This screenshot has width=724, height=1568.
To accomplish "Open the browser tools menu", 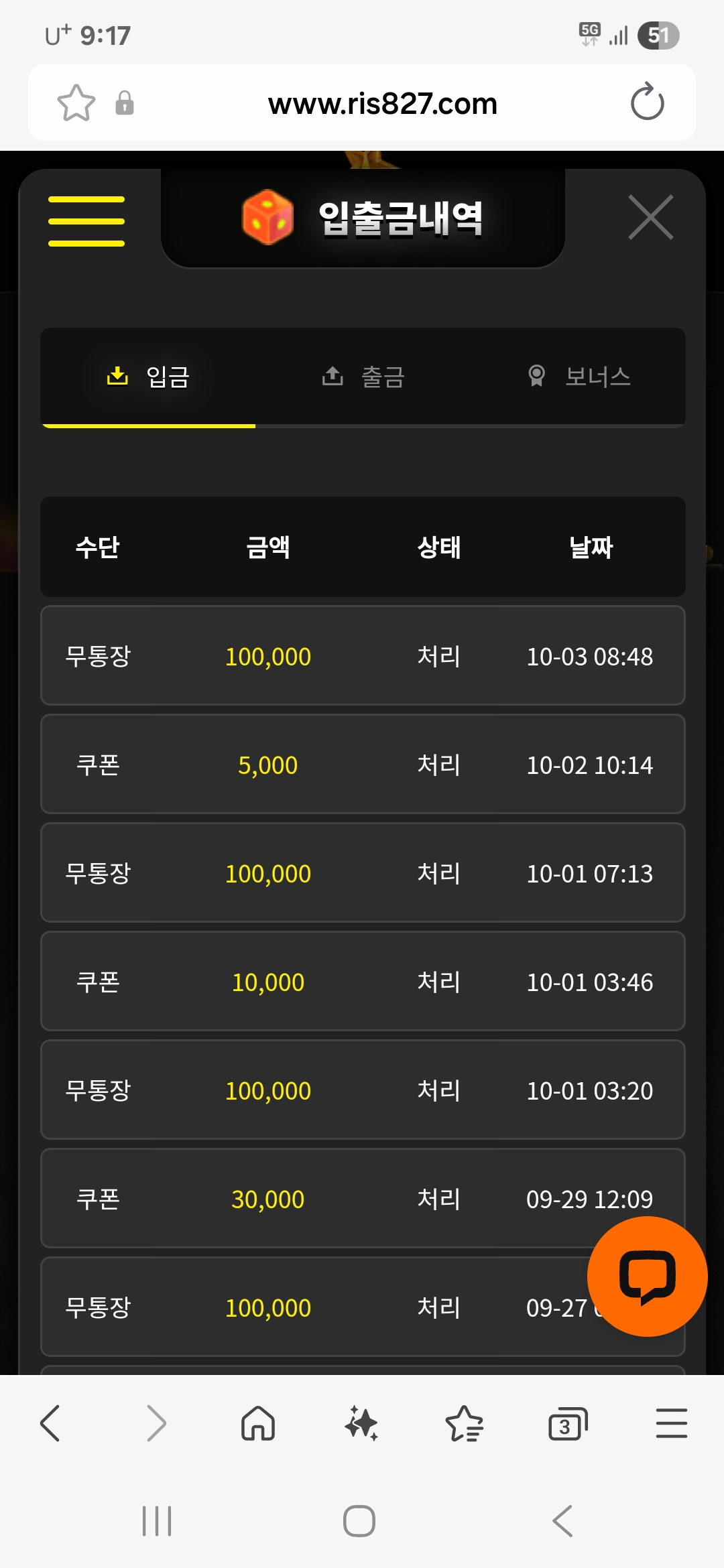I will [671, 1423].
